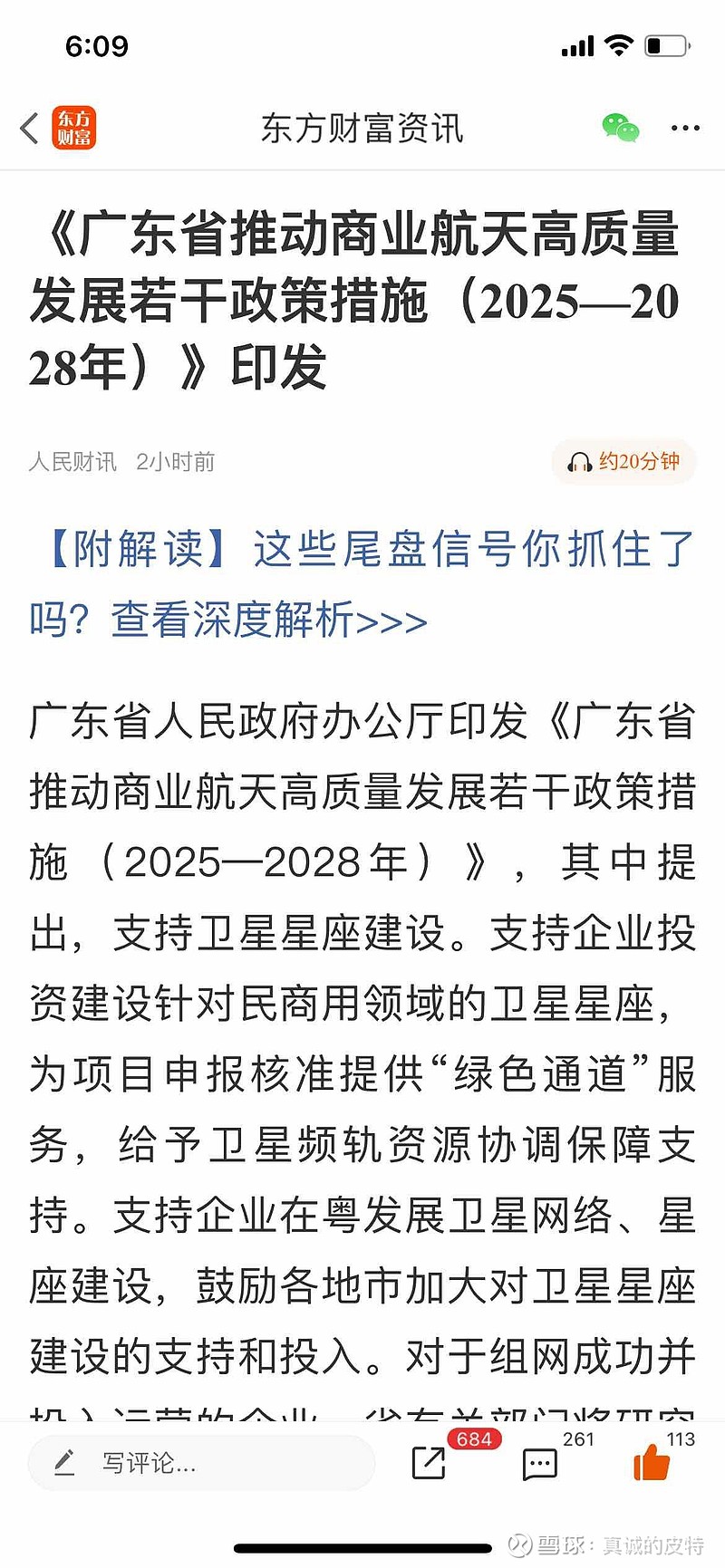725x1568 pixels.
Task: Like the article with thumbs-up icon
Action: (x=651, y=1461)
